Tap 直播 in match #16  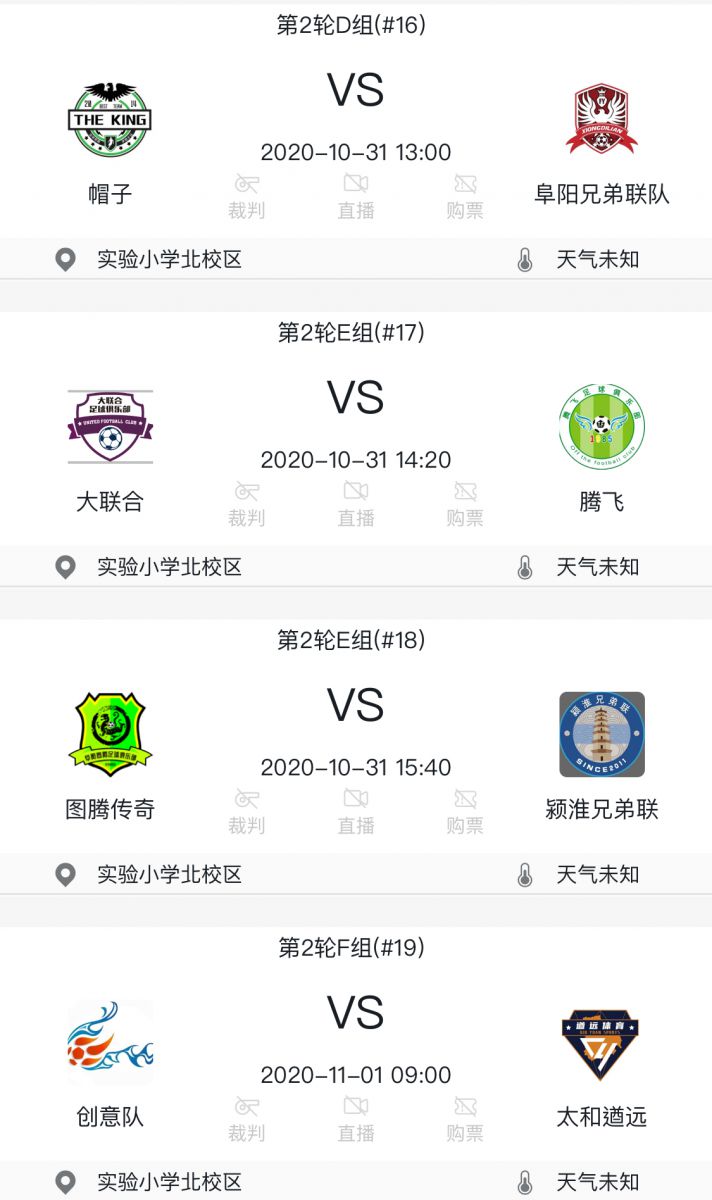(356, 197)
